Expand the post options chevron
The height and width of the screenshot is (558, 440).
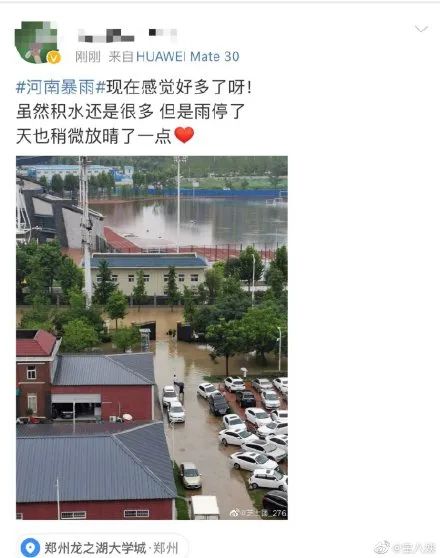(x=421, y=29)
